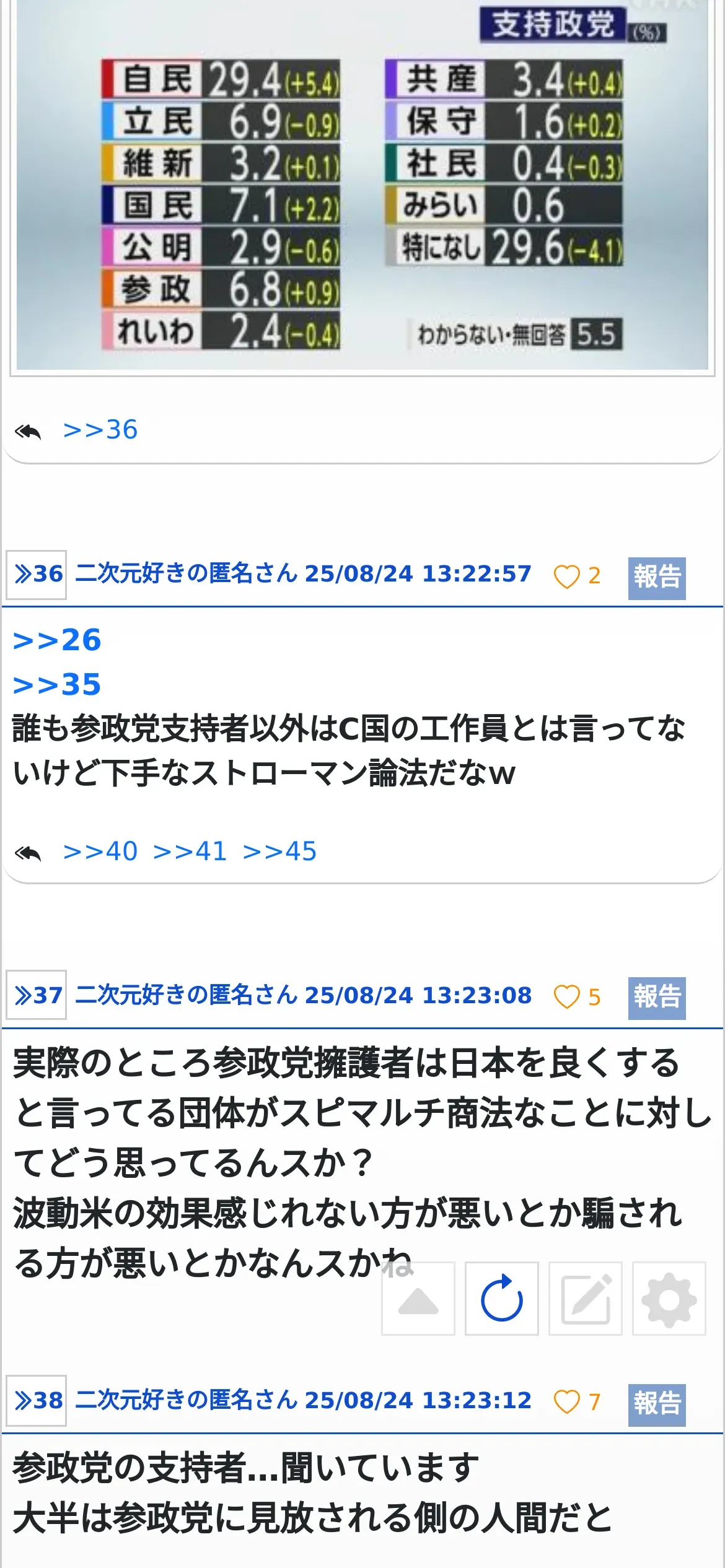725x1568 pixels.
Task: Like post 37 with the heart icon
Action: tap(566, 997)
